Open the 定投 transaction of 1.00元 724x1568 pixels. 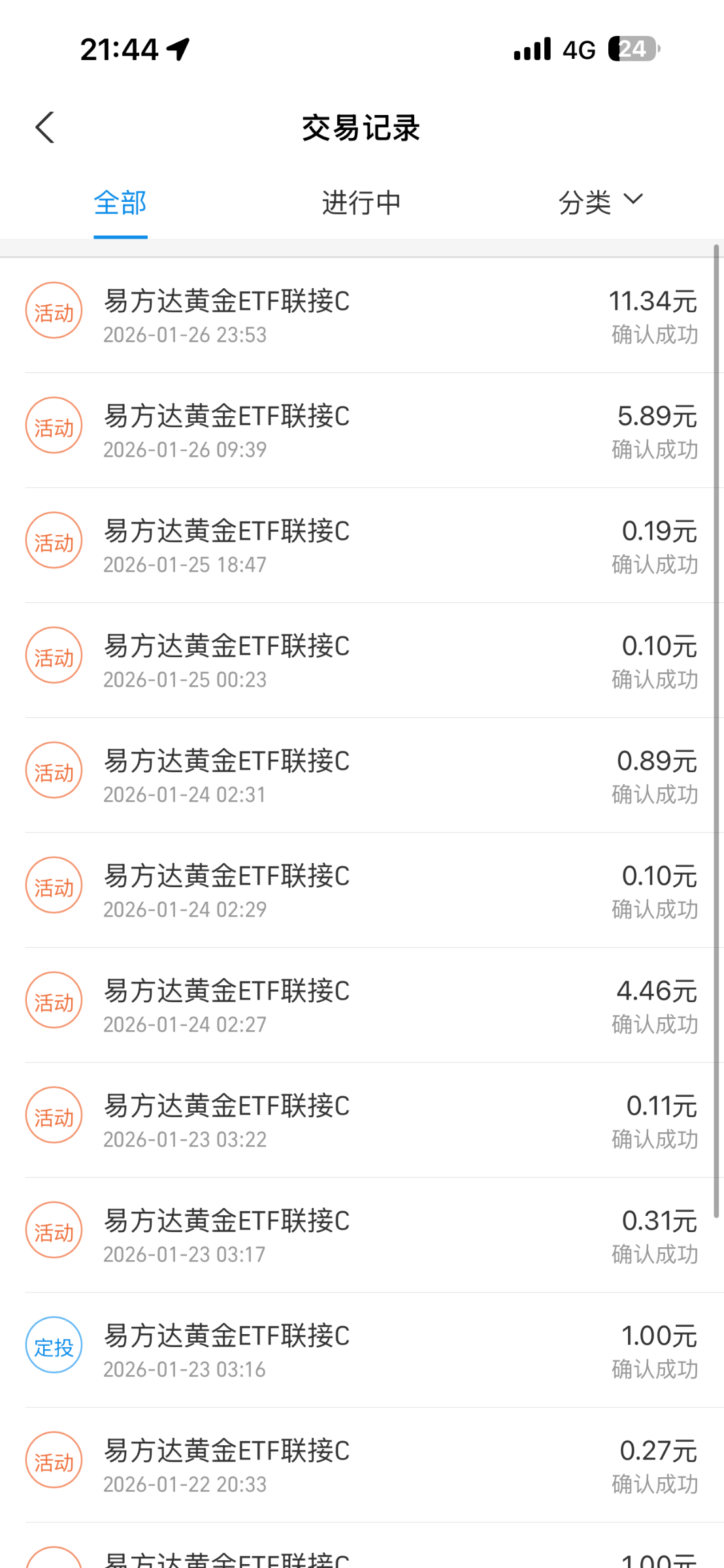pos(361,1351)
